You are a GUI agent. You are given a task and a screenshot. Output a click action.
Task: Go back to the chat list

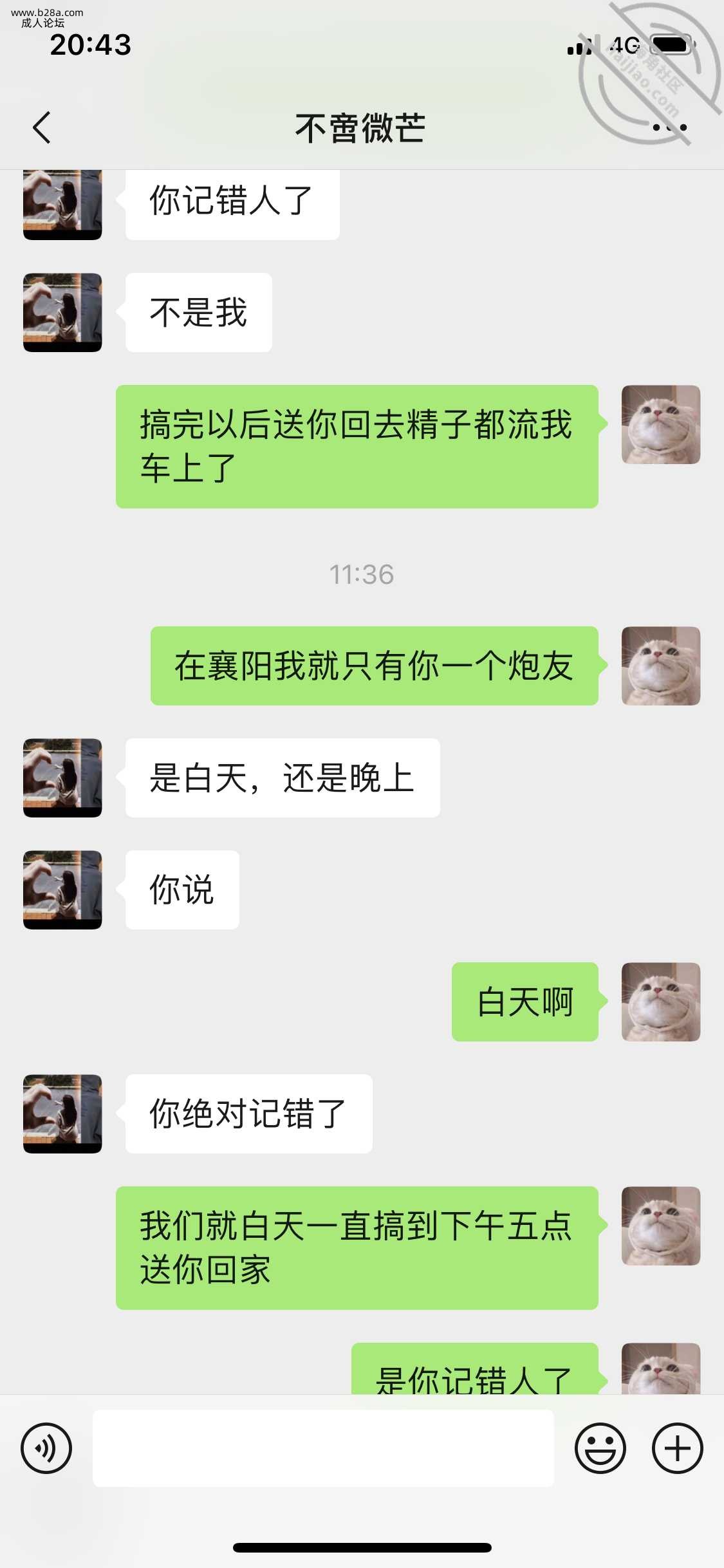[x=42, y=127]
